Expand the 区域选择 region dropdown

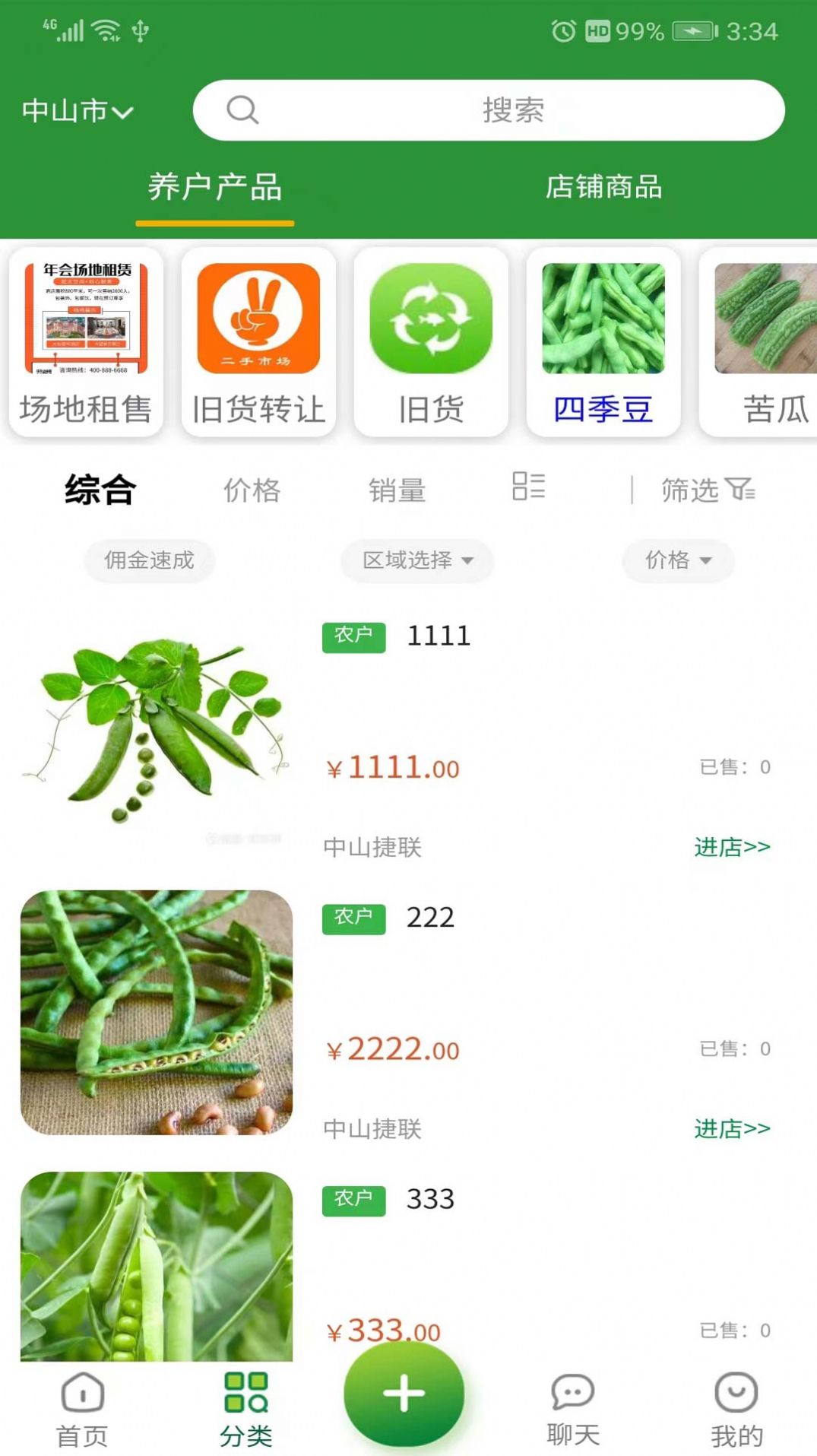tap(417, 560)
